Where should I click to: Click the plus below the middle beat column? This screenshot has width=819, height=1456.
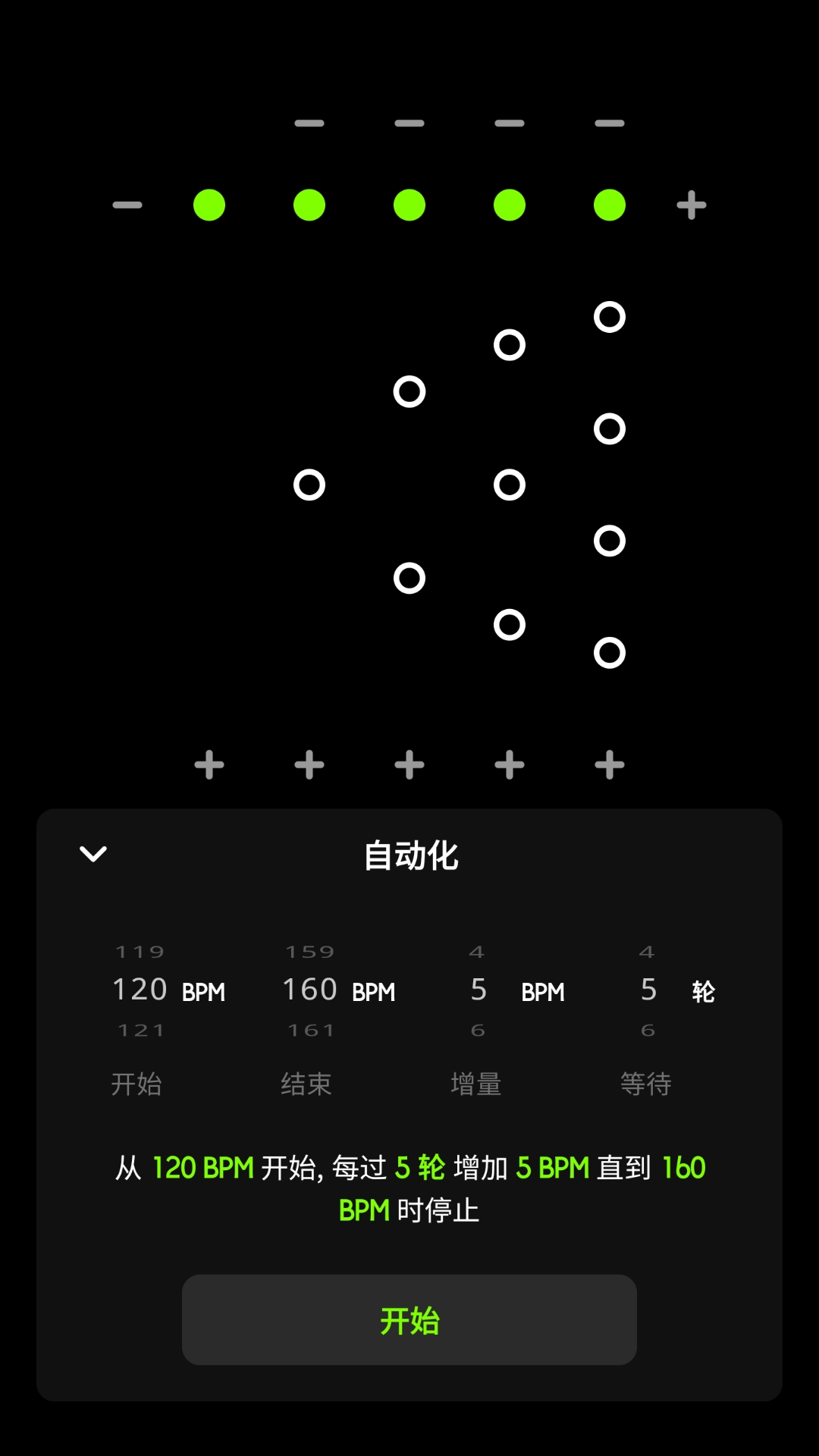(409, 764)
